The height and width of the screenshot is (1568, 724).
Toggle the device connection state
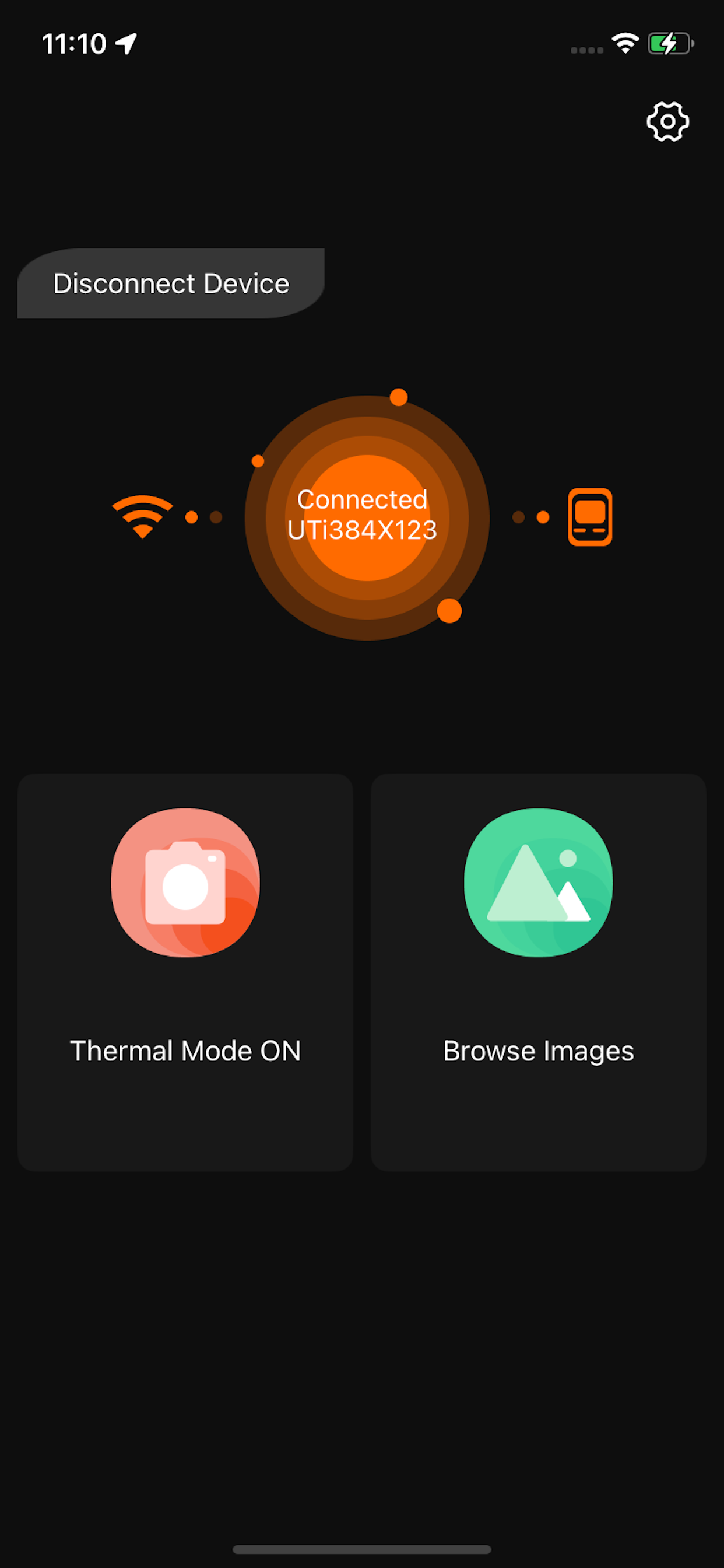pyautogui.click(x=170, y=282)
